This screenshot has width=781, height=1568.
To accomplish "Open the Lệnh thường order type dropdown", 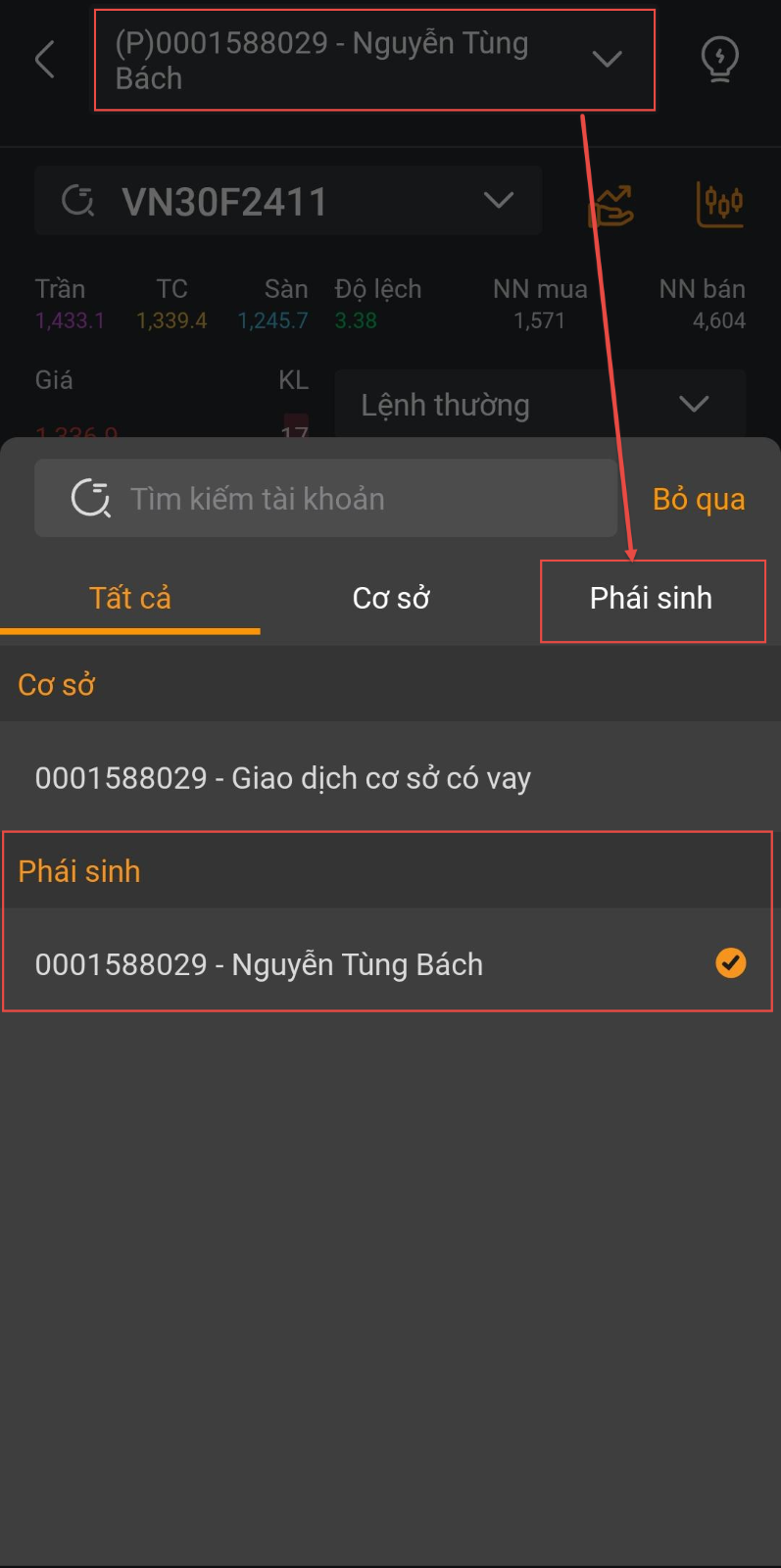I will tap(540, 404).
